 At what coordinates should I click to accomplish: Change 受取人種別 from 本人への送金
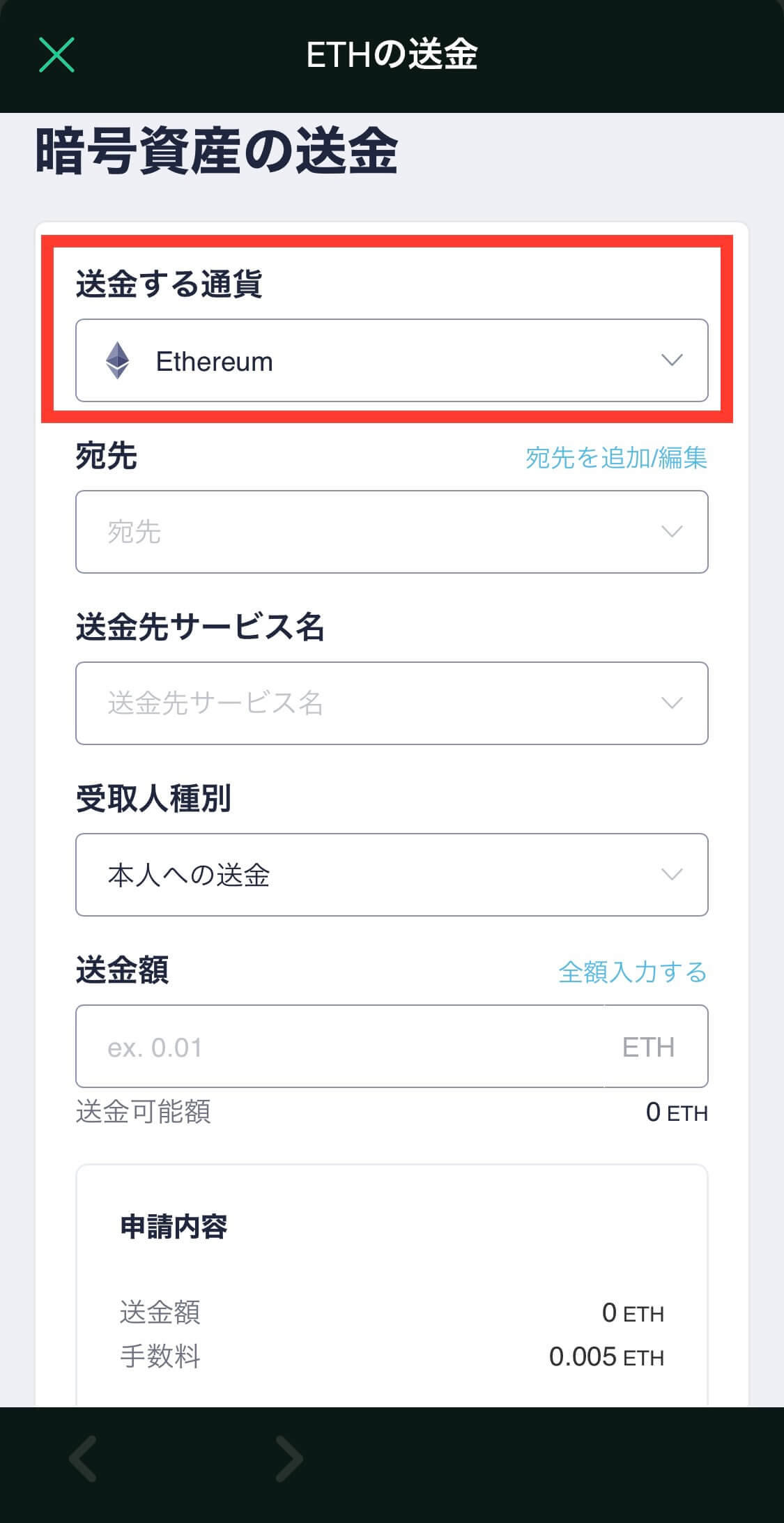[x=392, y=875]
